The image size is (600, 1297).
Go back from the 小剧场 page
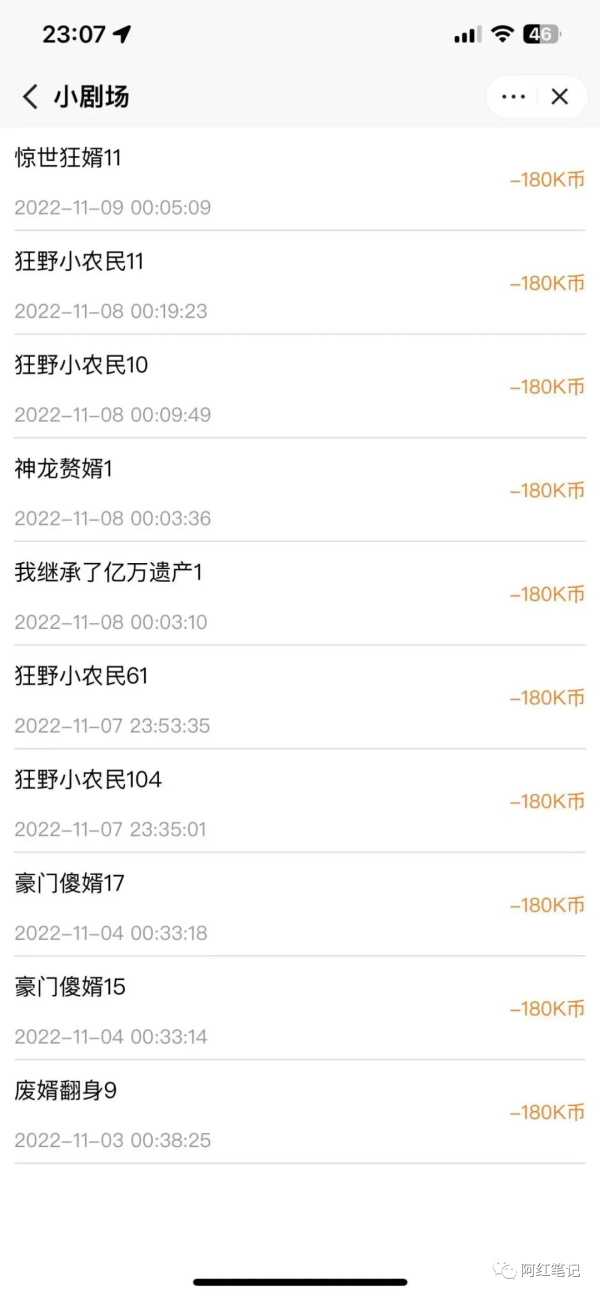(30, 96)
